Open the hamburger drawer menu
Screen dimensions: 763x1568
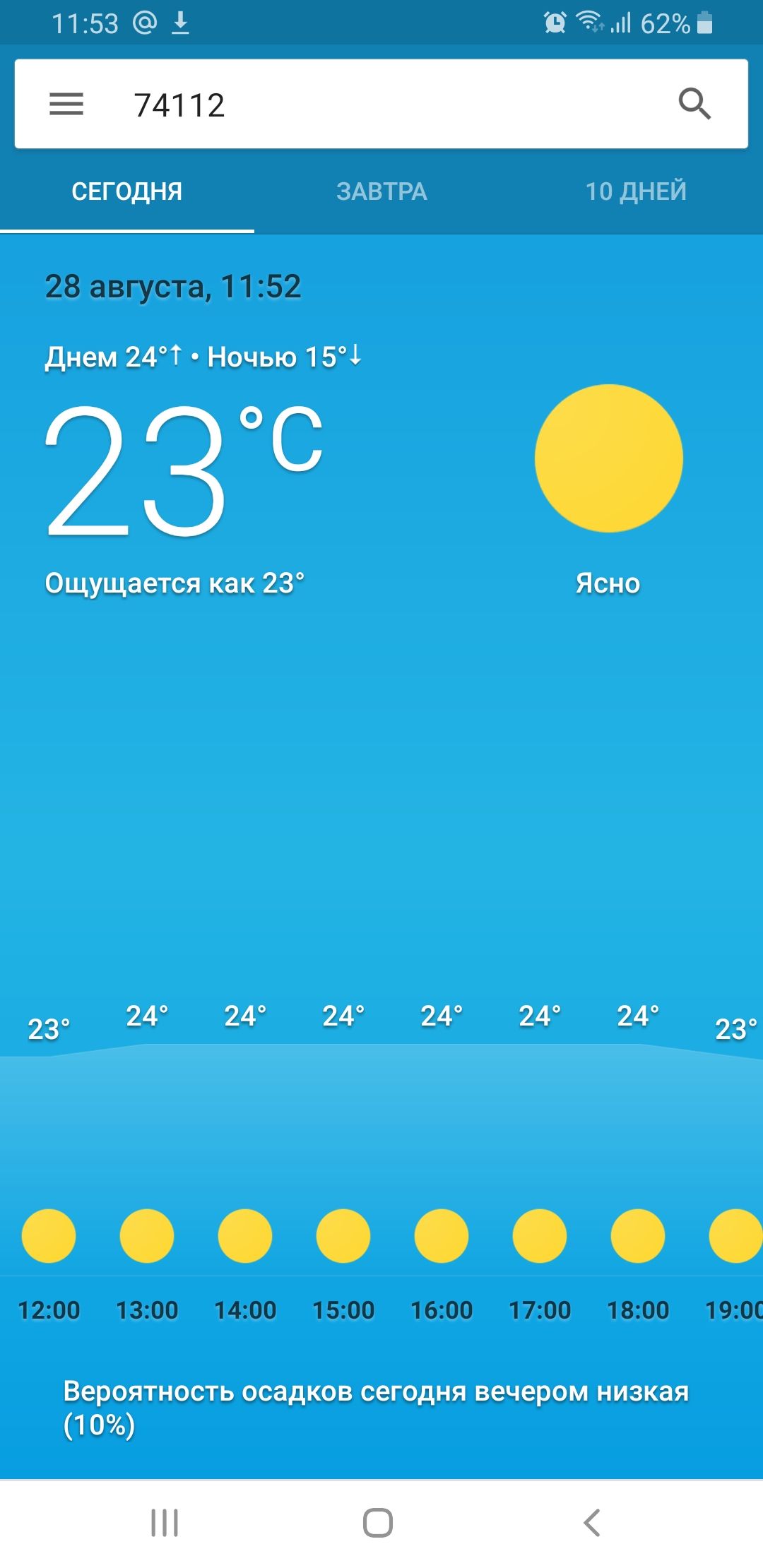(x=66, y=105)
